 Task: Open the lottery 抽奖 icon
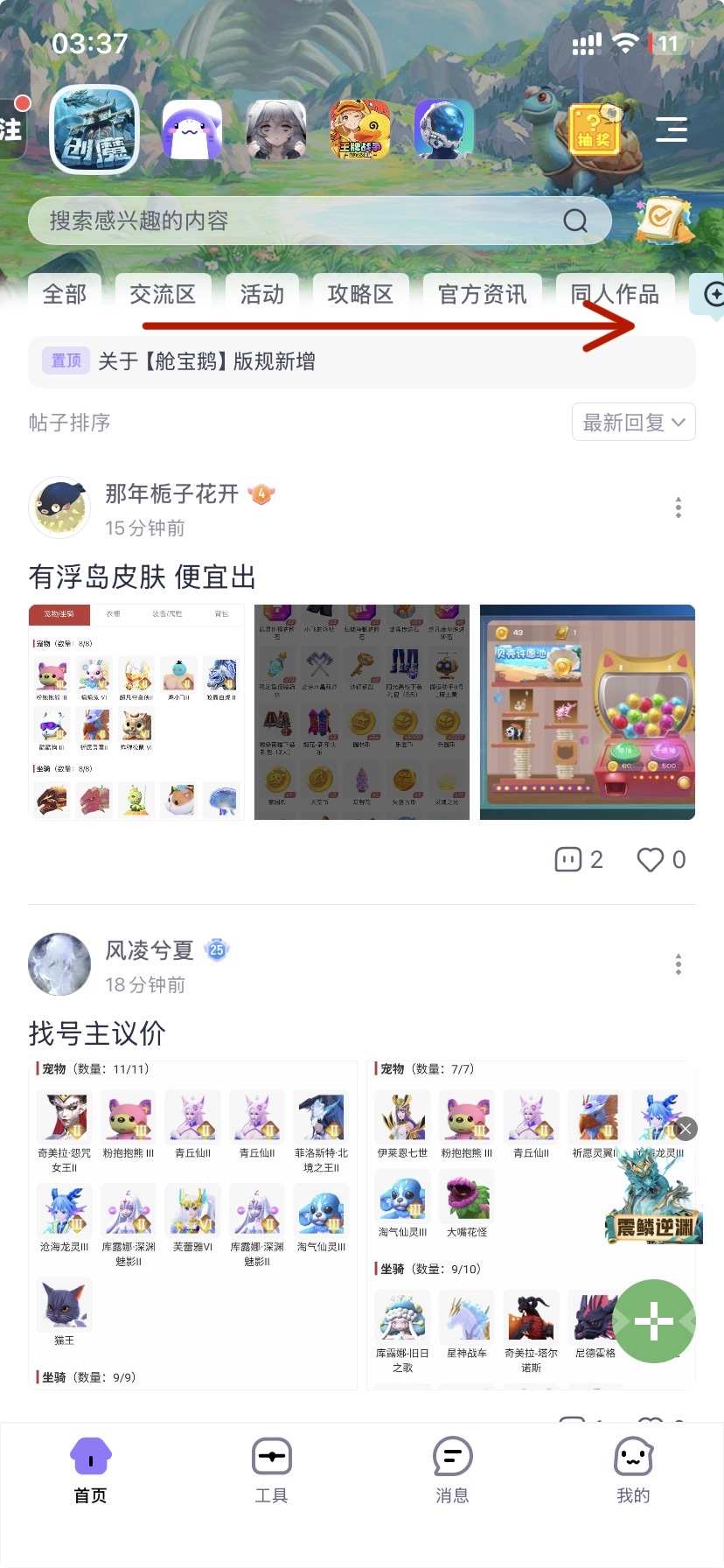click(595, 131)
